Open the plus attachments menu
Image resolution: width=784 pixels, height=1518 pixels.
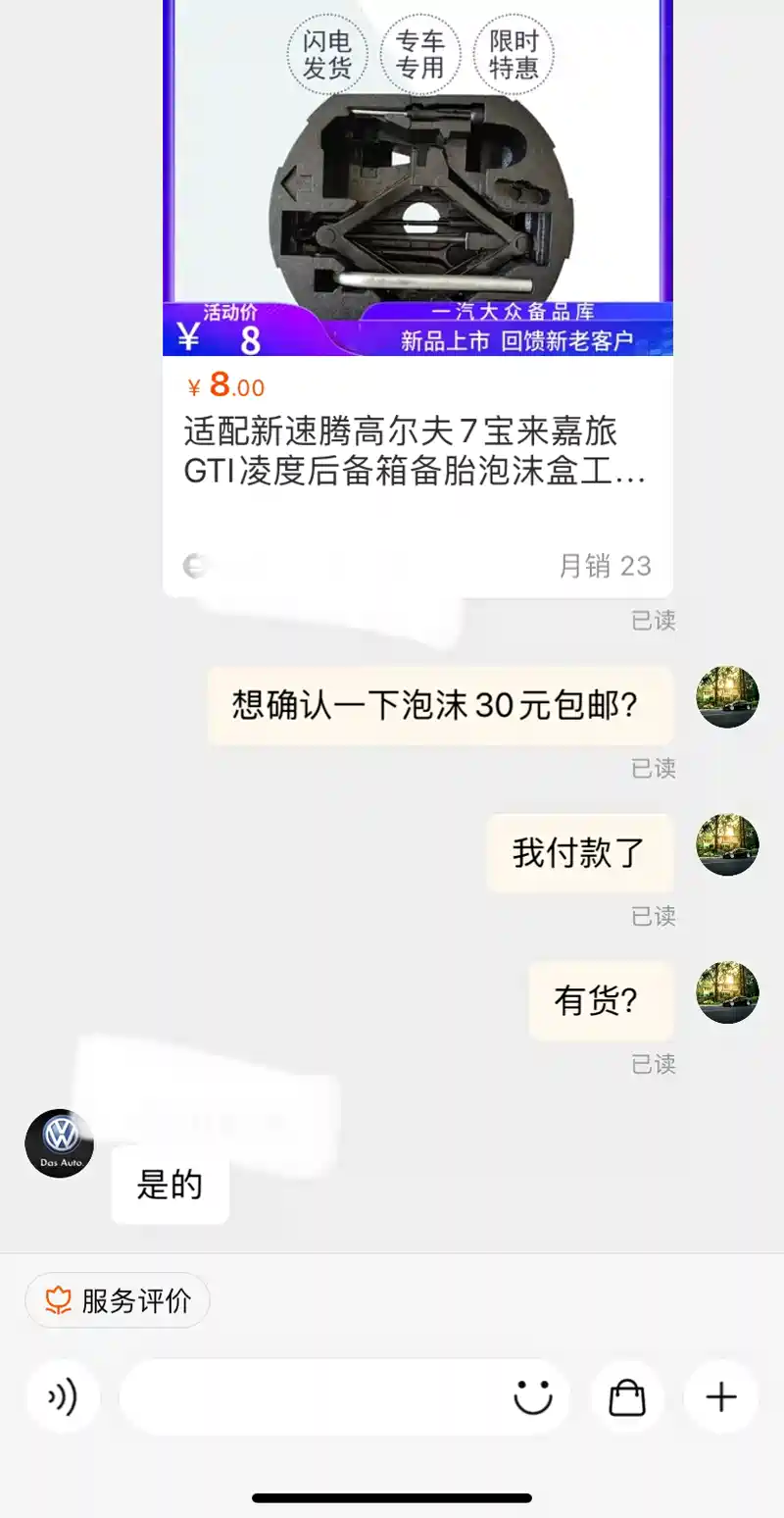coord(721,1396)
